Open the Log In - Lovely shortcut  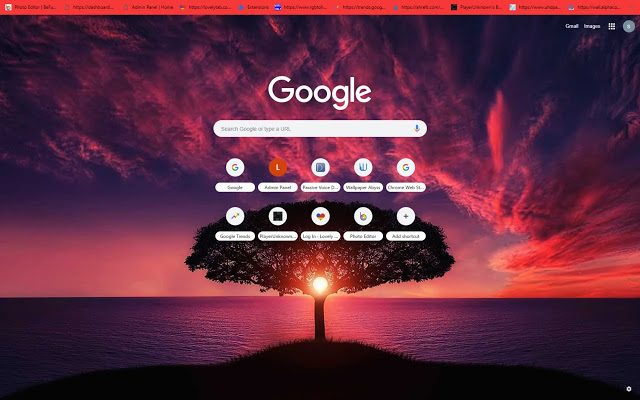[x=320, y=216]
